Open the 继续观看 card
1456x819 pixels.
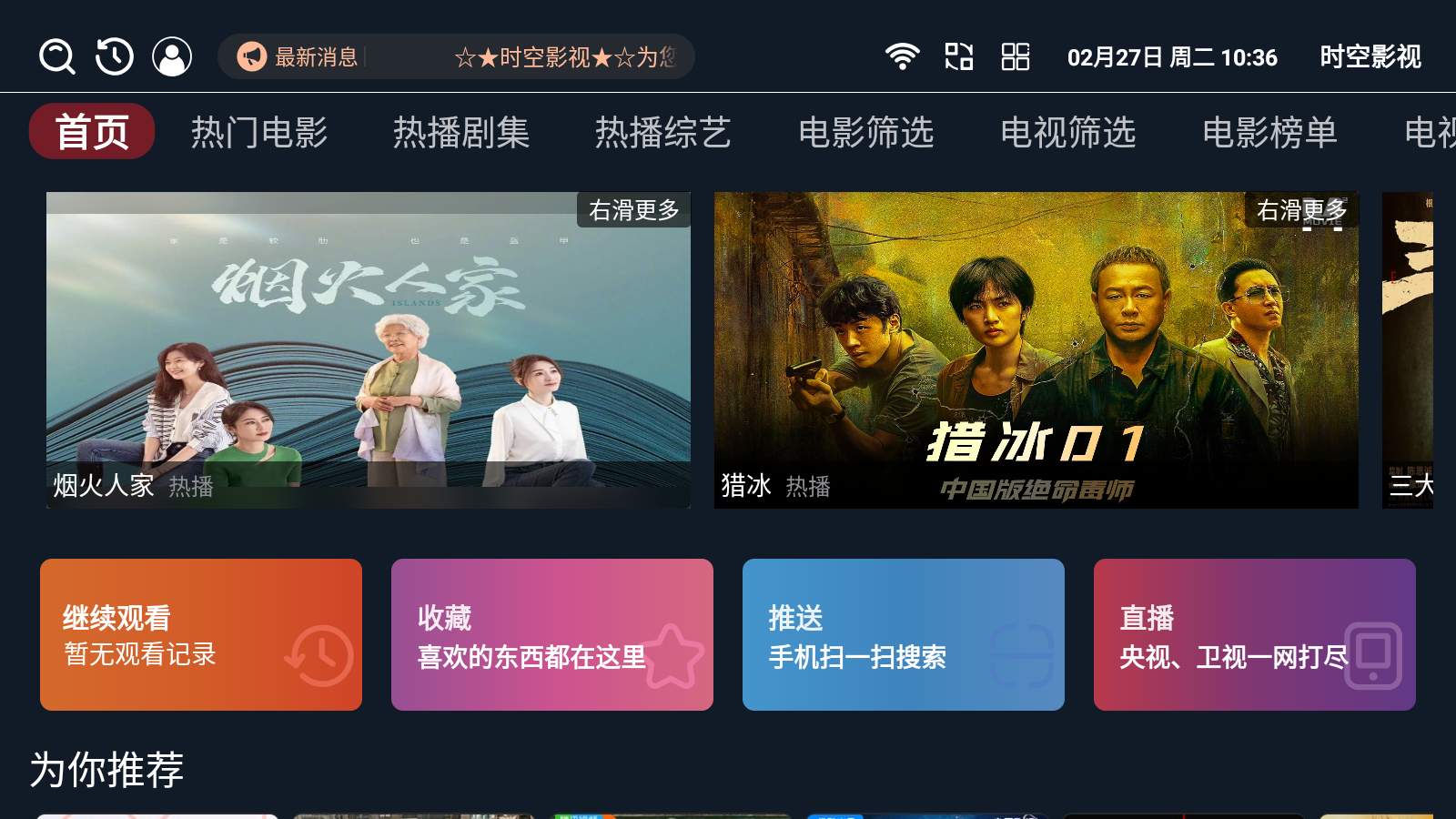201,634
